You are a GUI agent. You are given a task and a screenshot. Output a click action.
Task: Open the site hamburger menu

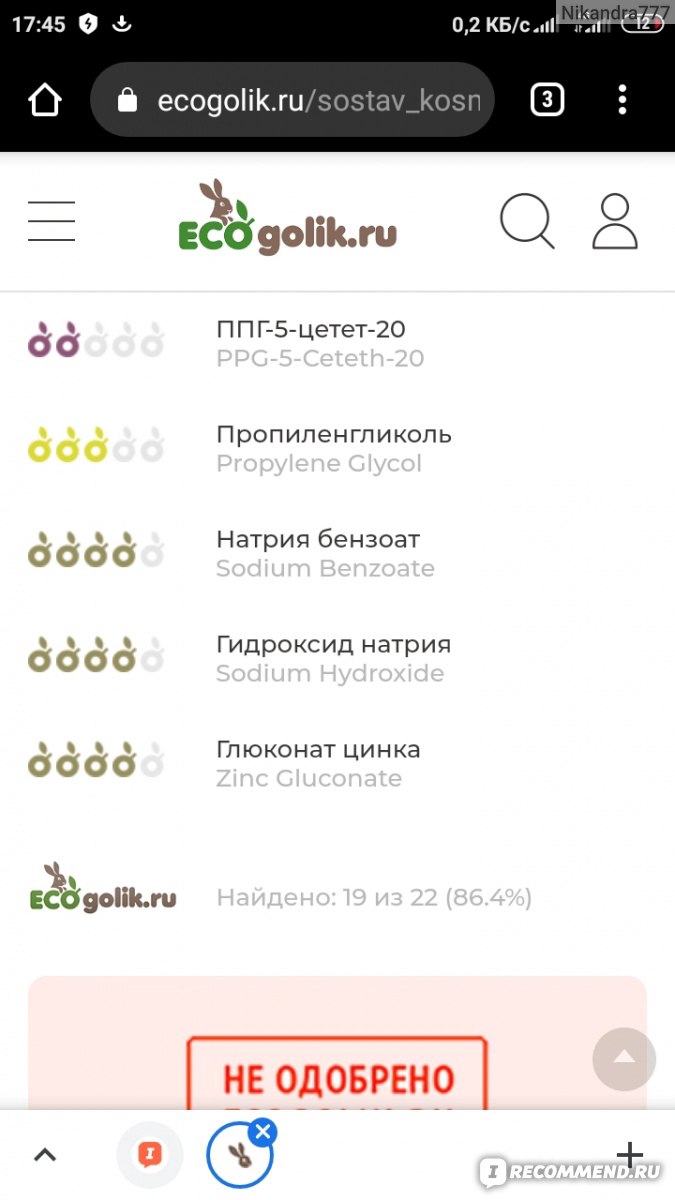pyautogui.click(x=52, y=221)
